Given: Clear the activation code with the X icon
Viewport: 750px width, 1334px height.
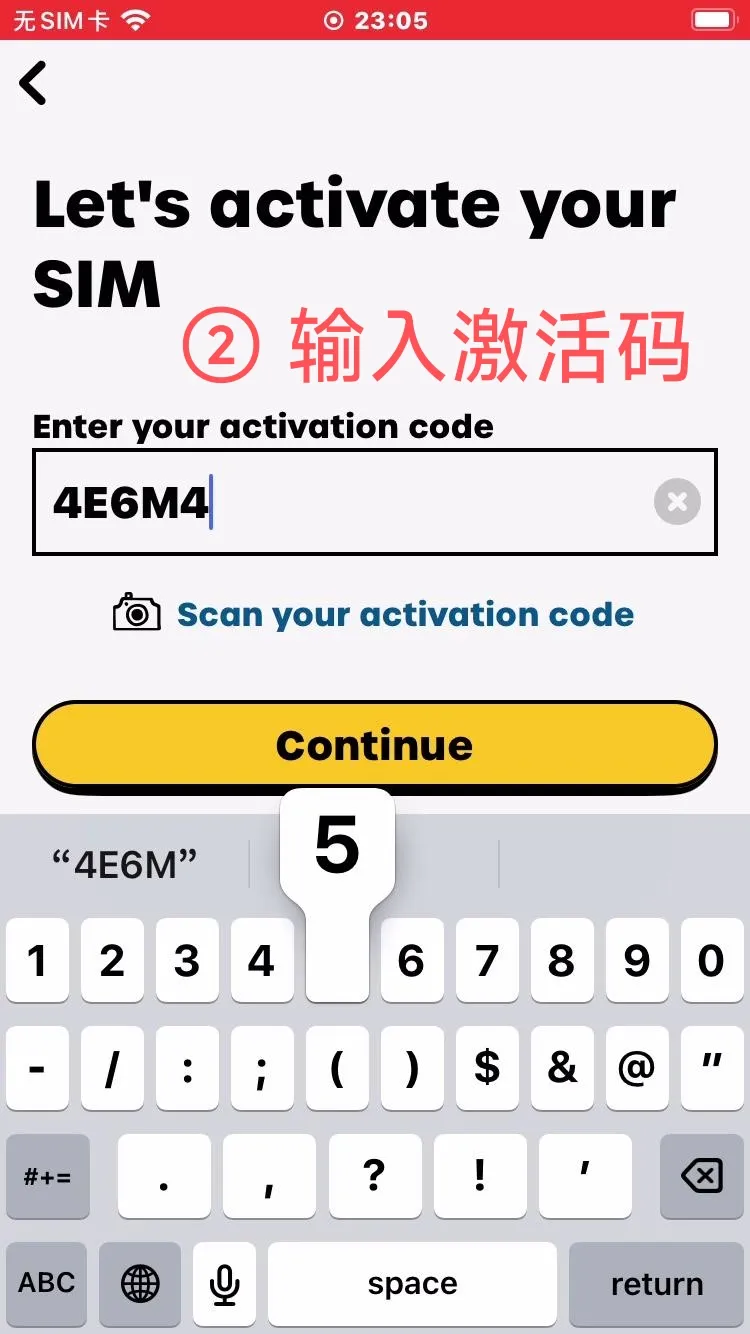Looking at the screenshot, I should click(x=676, y=502).
